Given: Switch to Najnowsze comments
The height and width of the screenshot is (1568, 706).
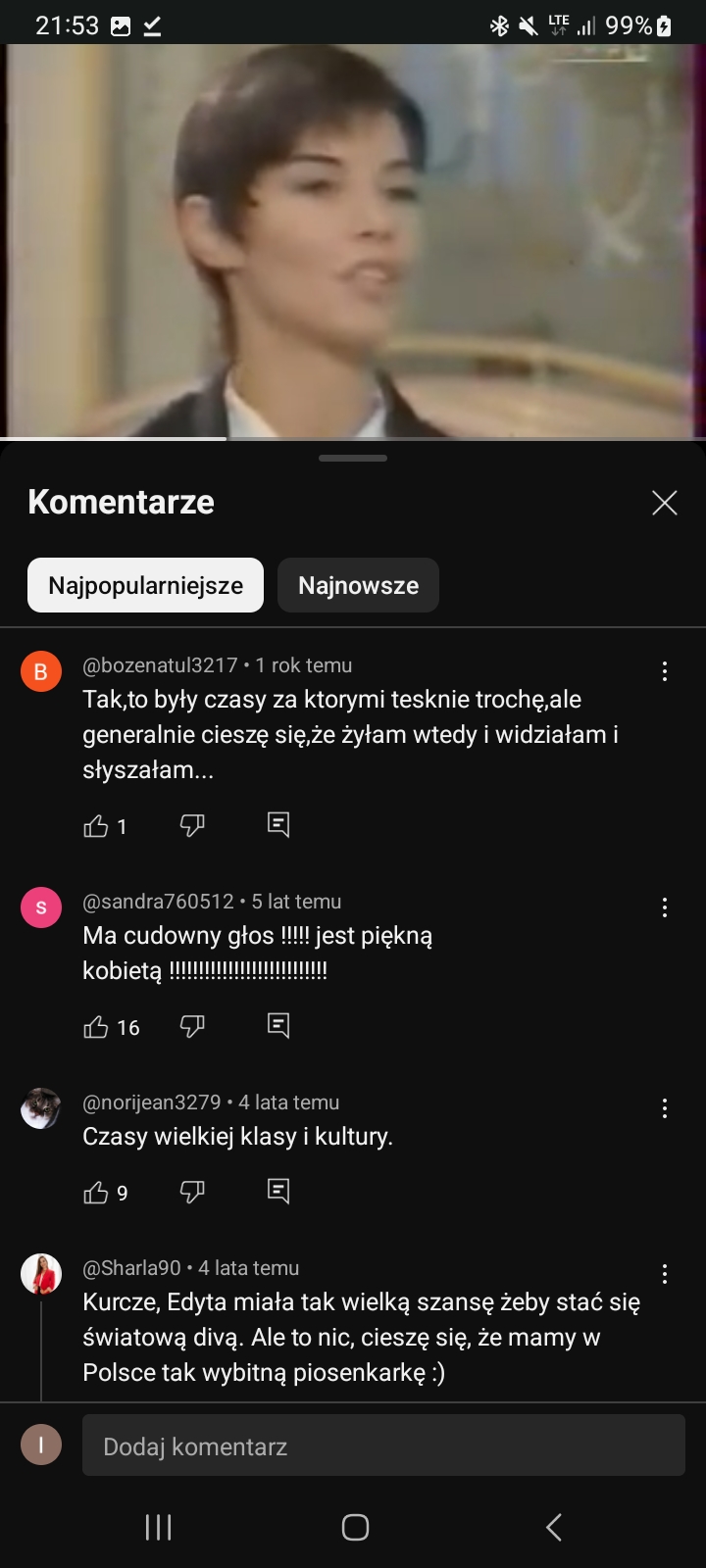Looking at the screenshot, I should (358, 585).
